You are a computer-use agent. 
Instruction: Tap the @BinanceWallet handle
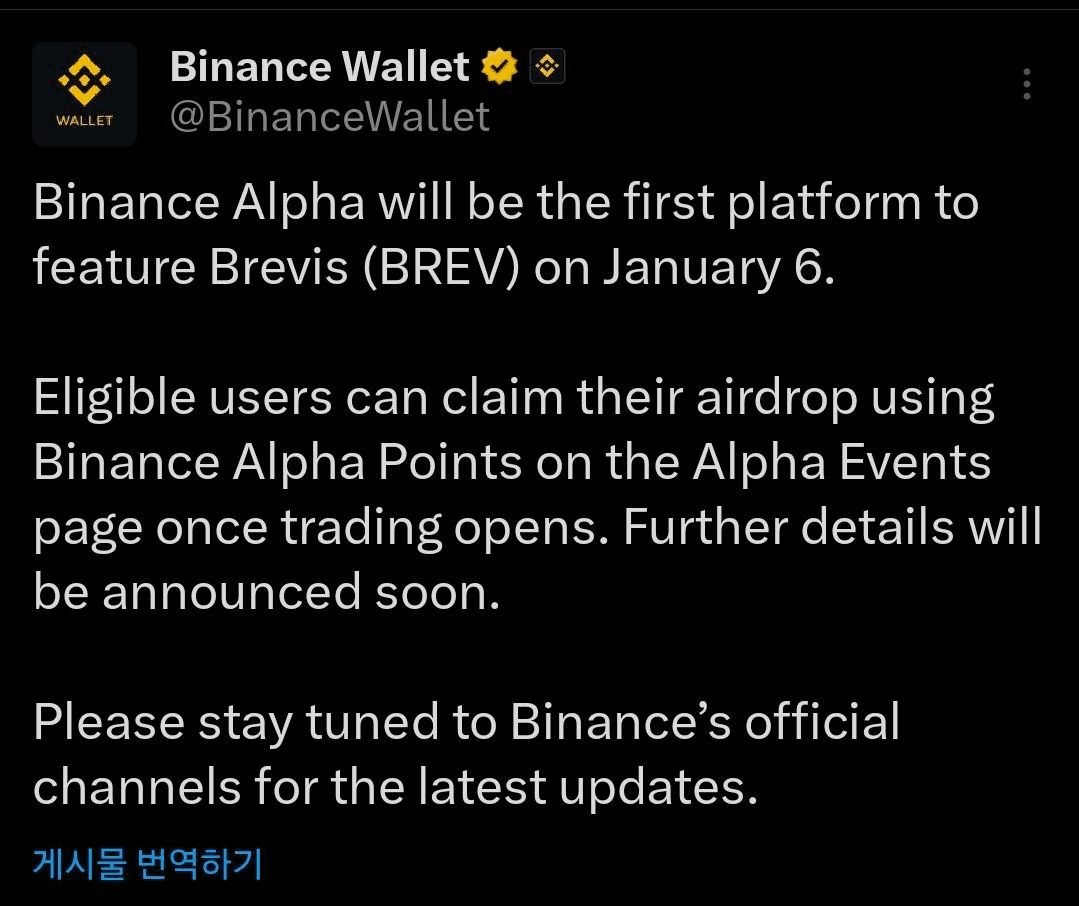click(330, 118)
